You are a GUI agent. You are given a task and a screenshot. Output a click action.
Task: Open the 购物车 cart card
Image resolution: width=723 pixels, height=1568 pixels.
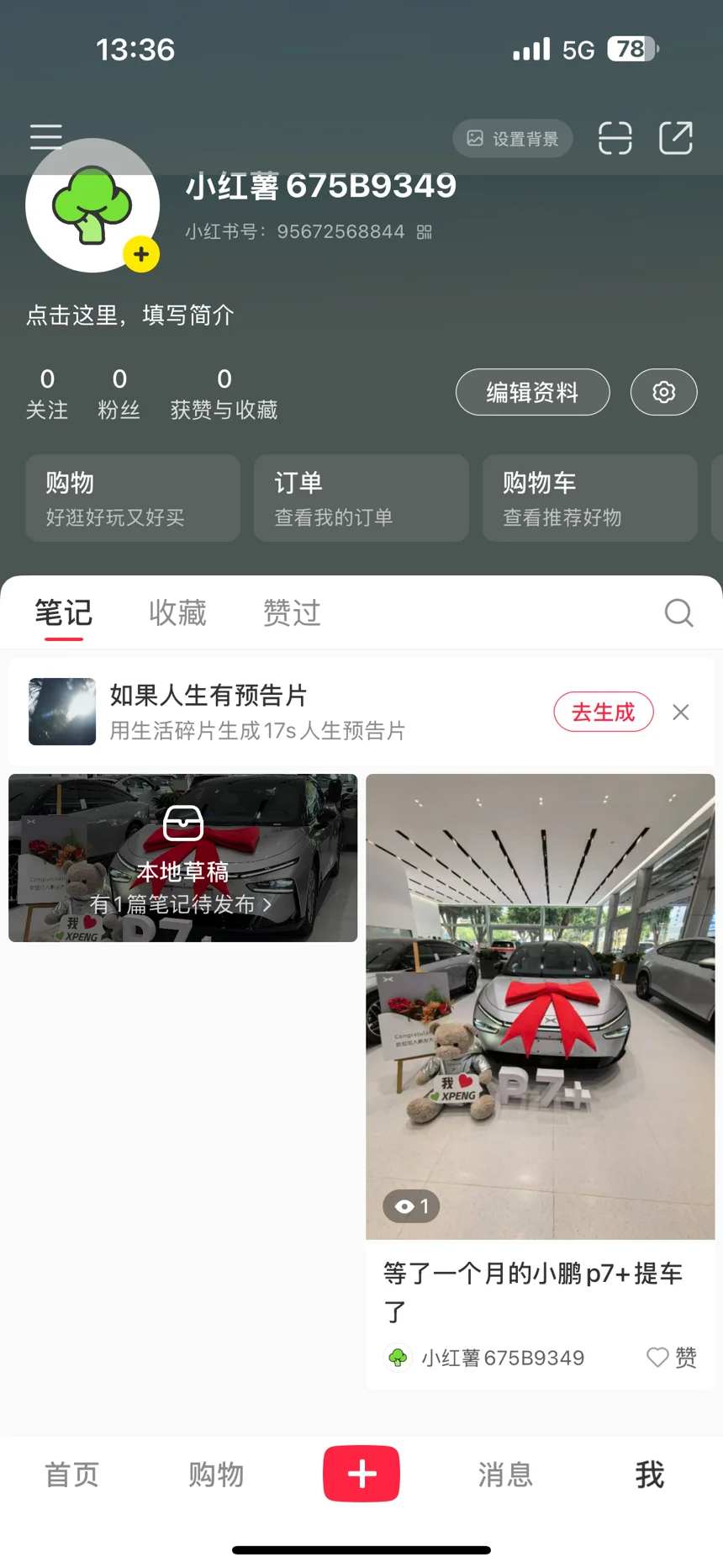coord(589,498)
